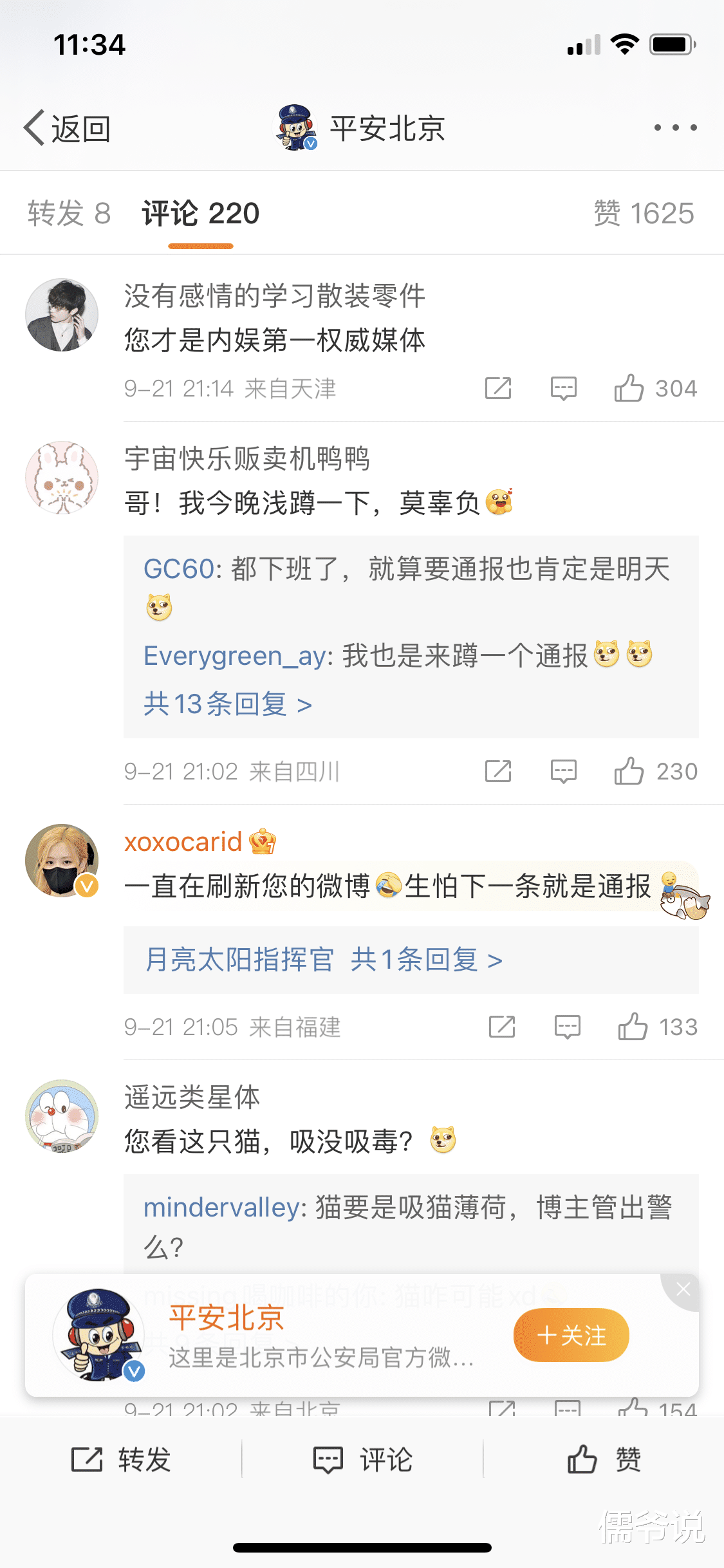Tap the share icon on the 304-likes comment
The width and height of the screenshot is (724, 1568).
point(499,387)
